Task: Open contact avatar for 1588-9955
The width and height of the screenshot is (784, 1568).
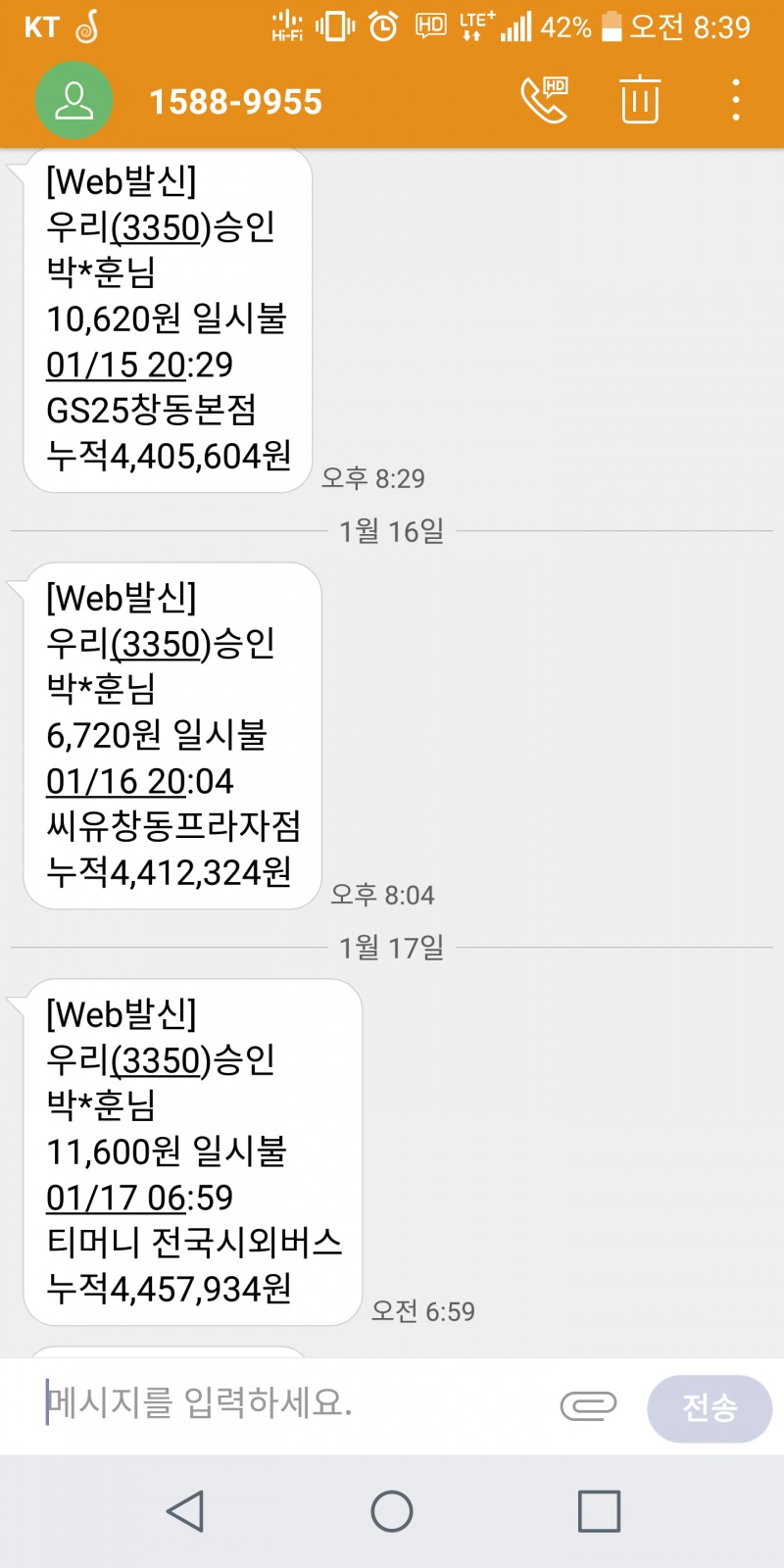Action: (x=73, y=101)
